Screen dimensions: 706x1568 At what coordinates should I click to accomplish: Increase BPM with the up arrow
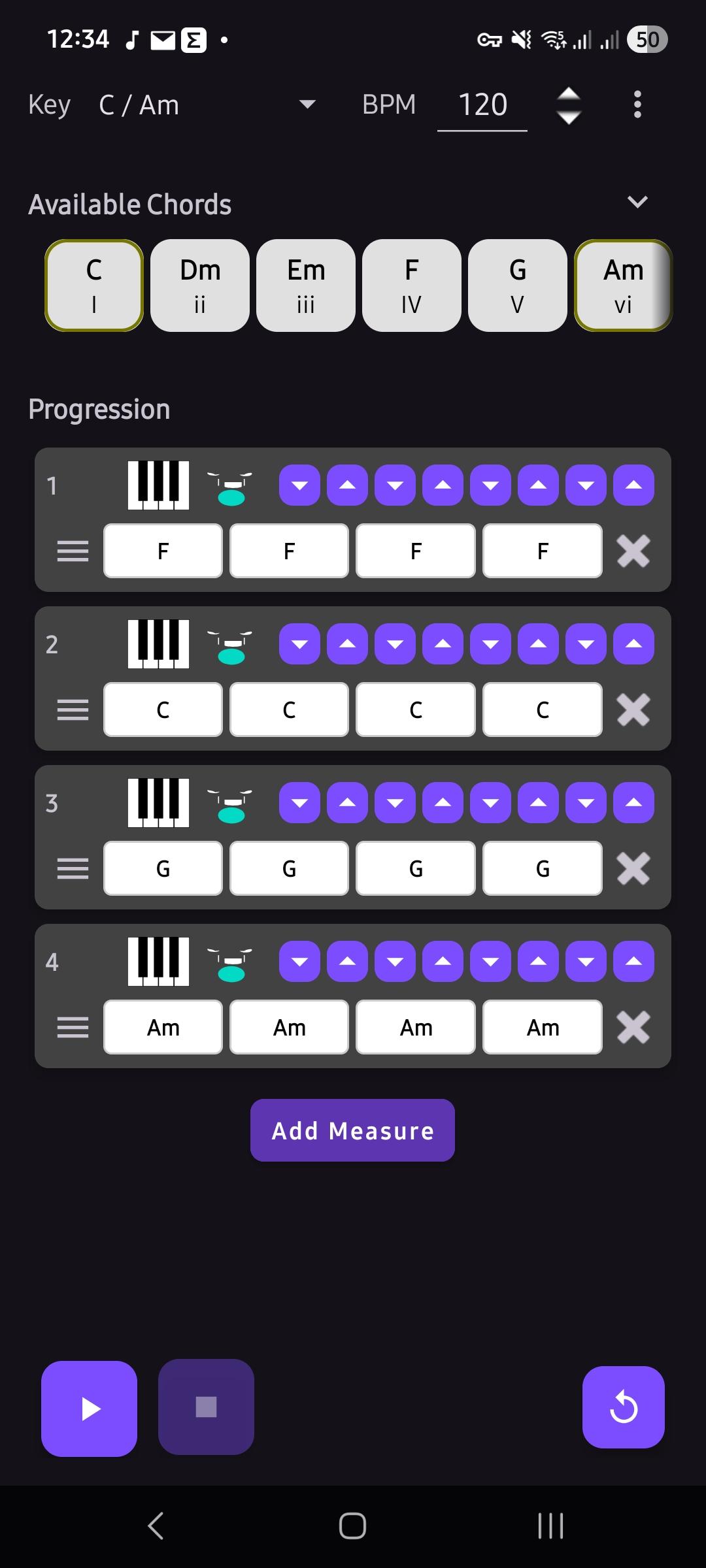point(569,94)
